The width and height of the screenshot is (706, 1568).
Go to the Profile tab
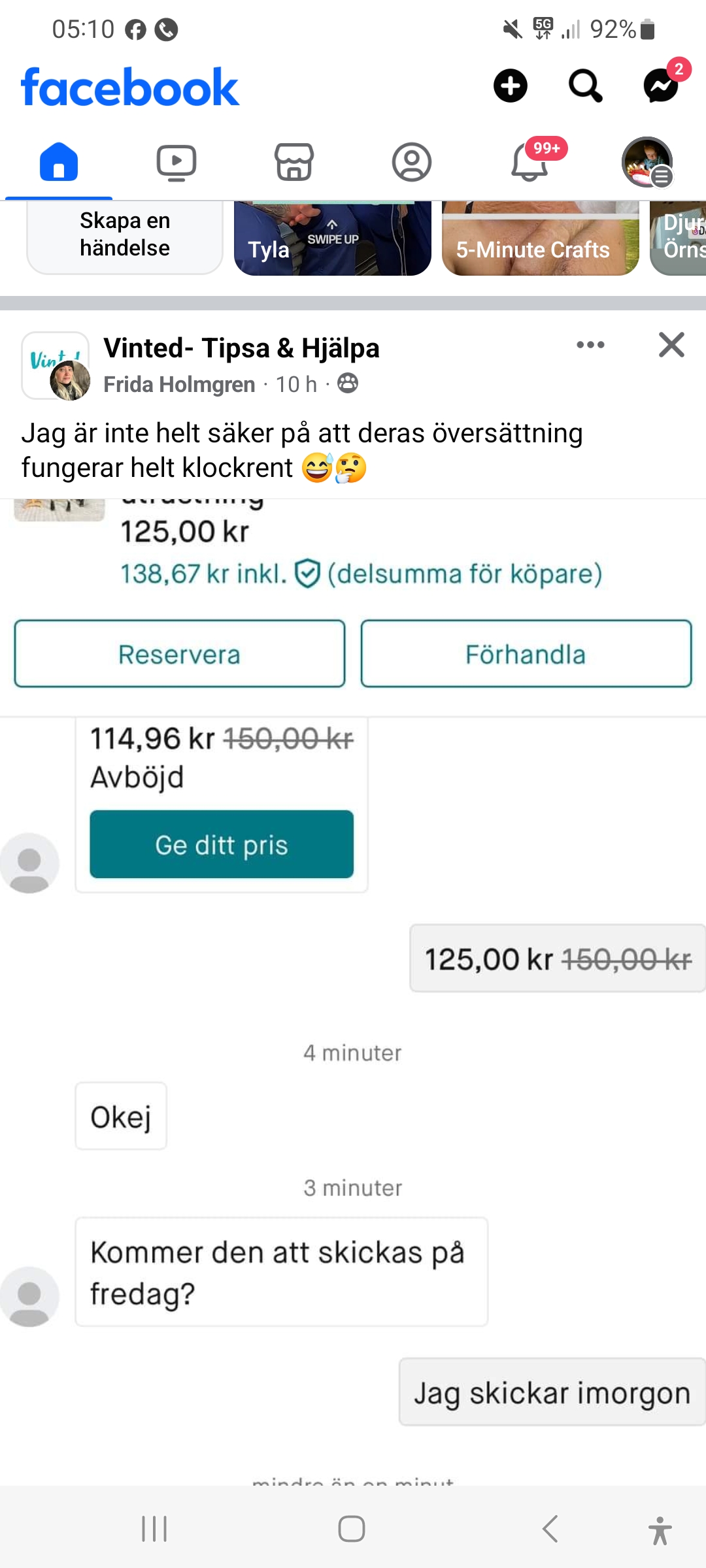pos(412,162)
